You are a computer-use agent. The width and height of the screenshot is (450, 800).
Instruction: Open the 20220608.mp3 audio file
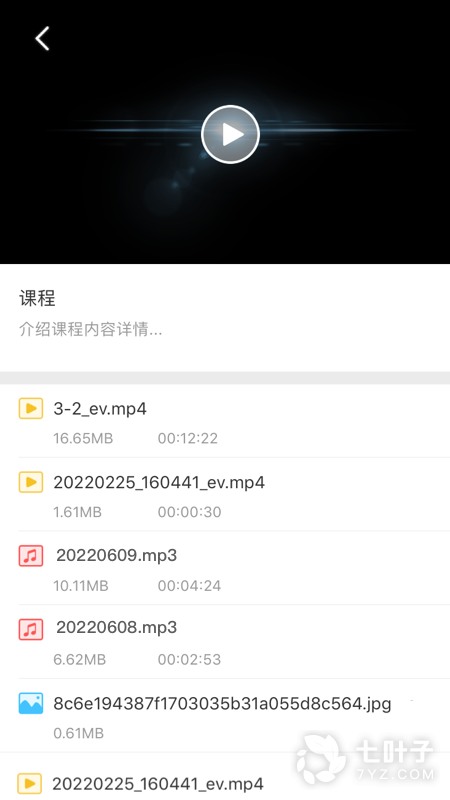tap(225, 641)
